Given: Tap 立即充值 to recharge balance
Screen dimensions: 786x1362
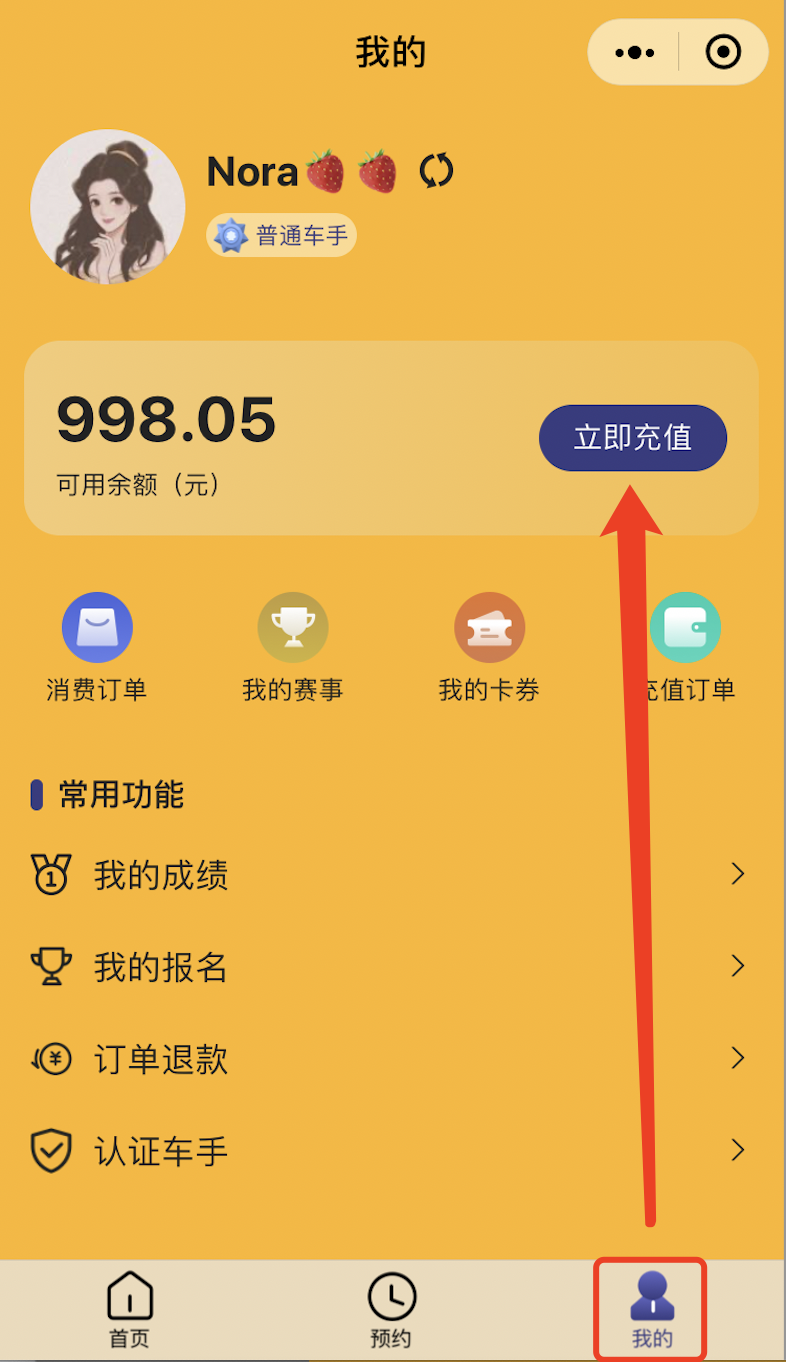Looking at the screenshot, I should pos(632,438).
